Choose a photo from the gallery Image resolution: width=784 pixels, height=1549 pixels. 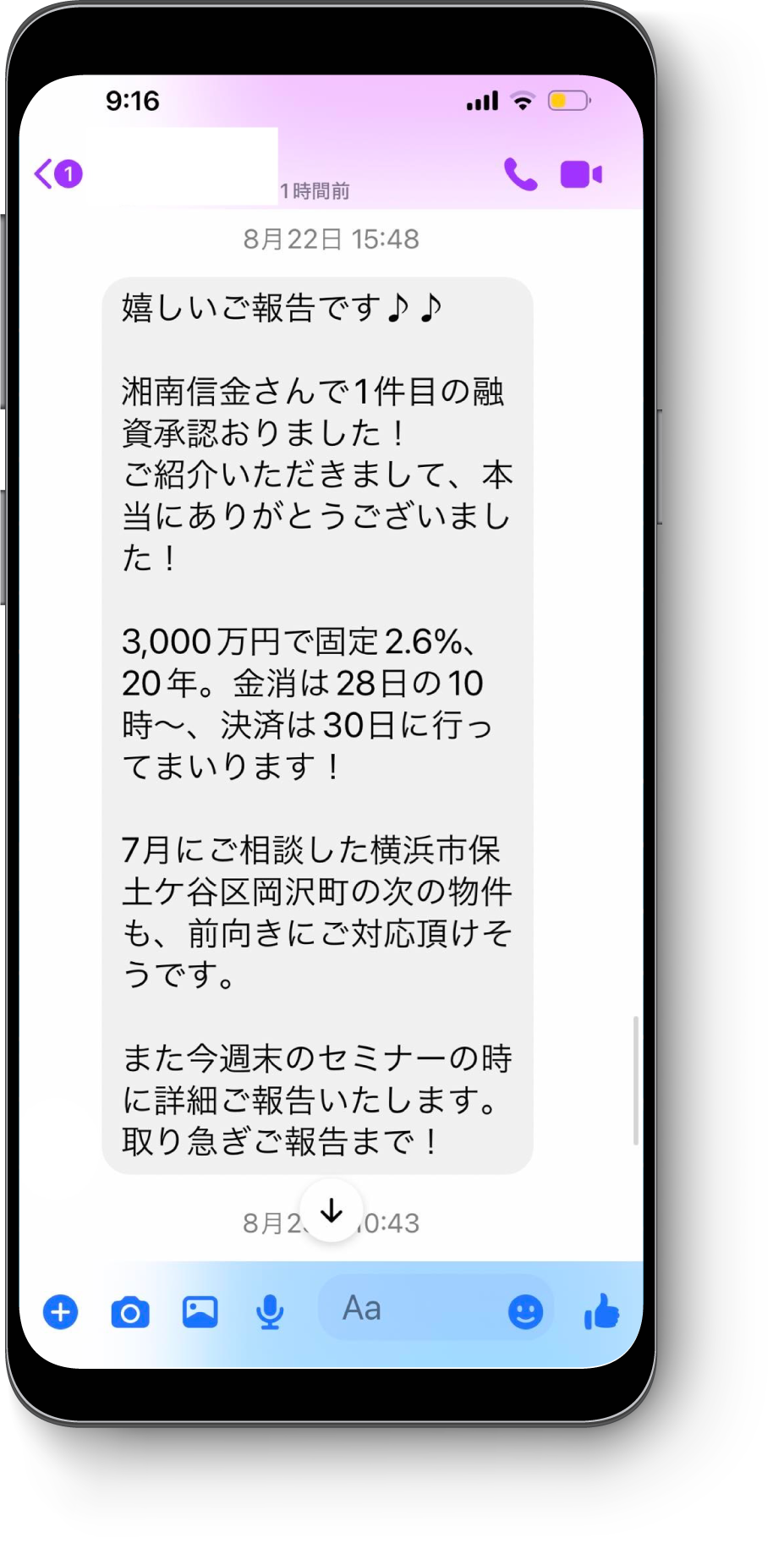200,1312
